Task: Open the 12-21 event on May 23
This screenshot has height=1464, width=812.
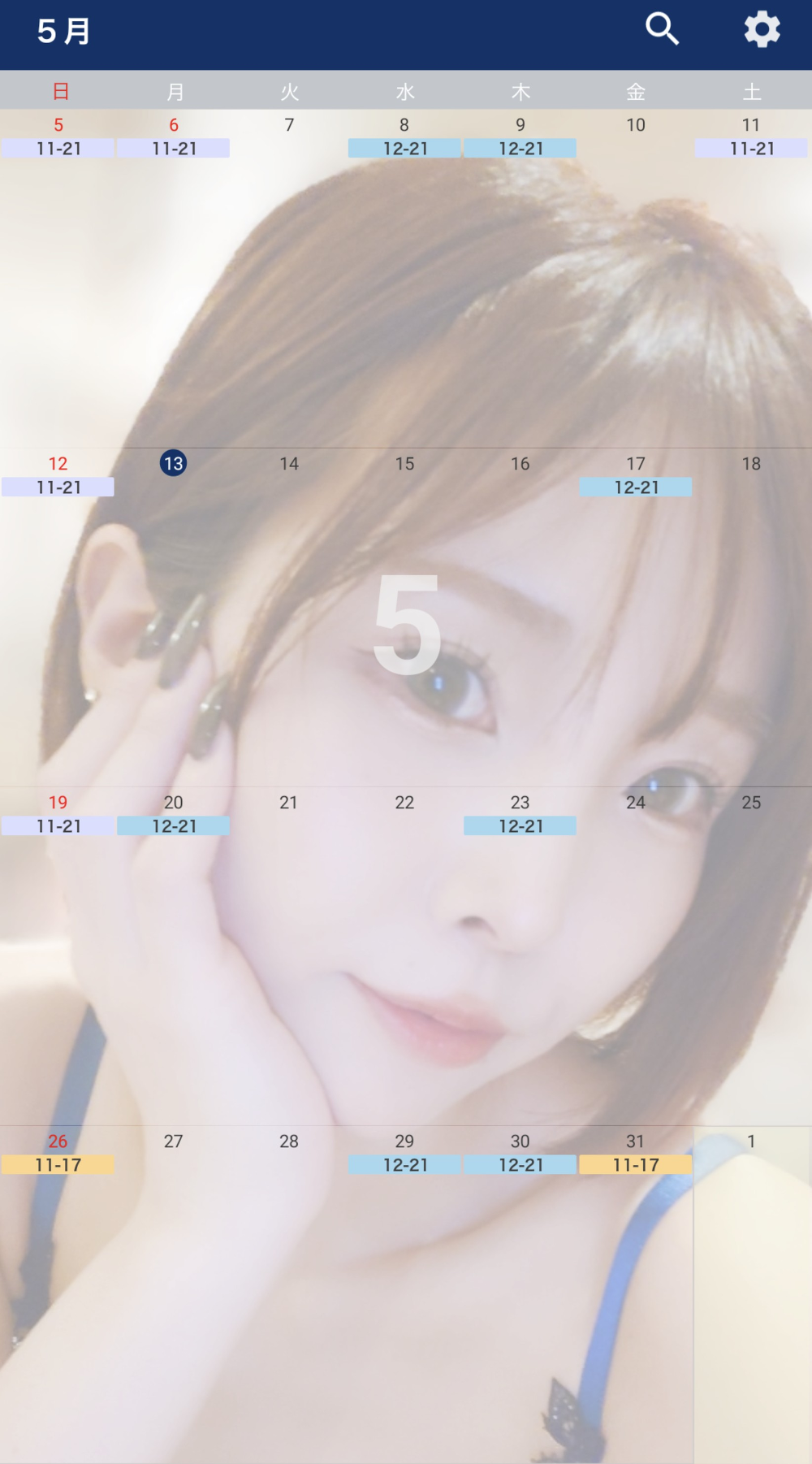Action: [520, 826]
